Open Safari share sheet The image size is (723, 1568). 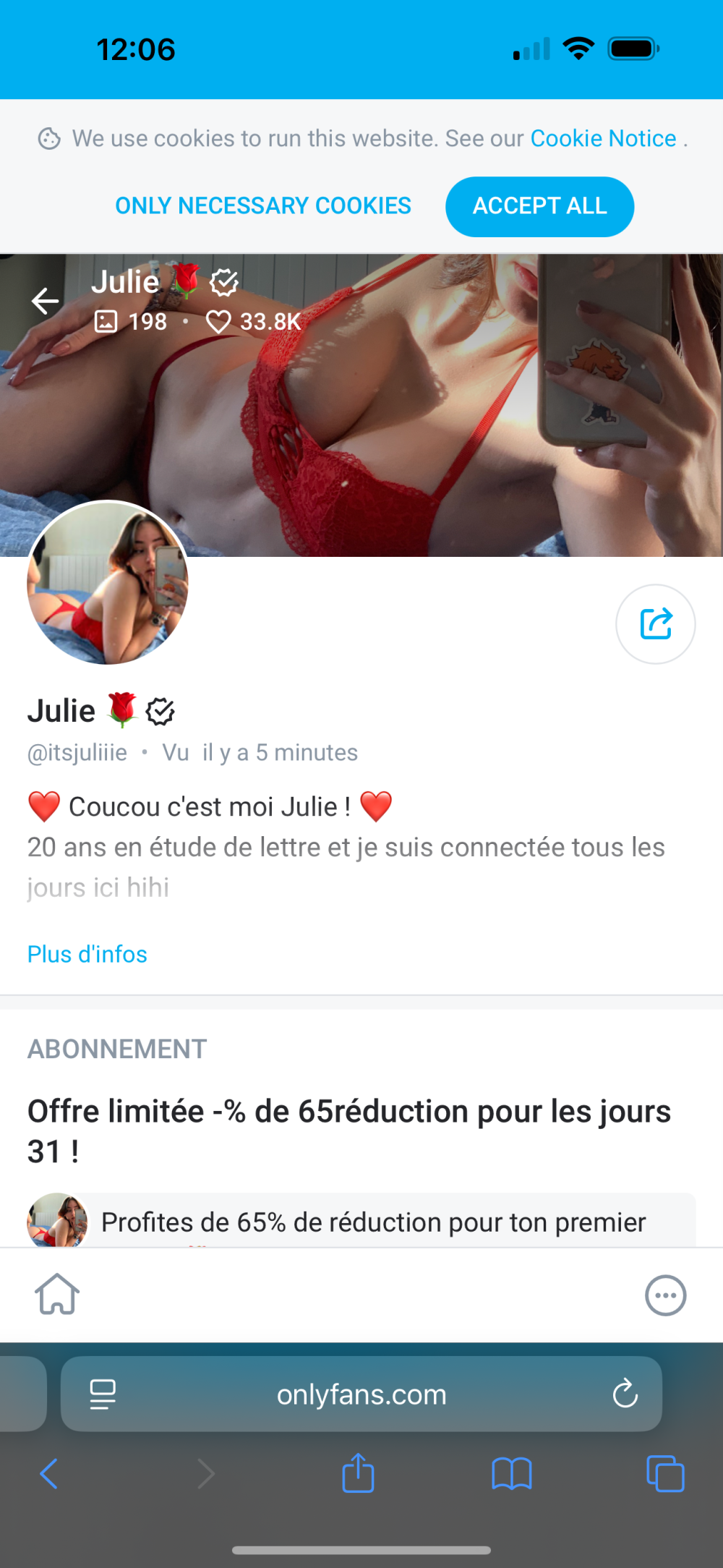358,1473
